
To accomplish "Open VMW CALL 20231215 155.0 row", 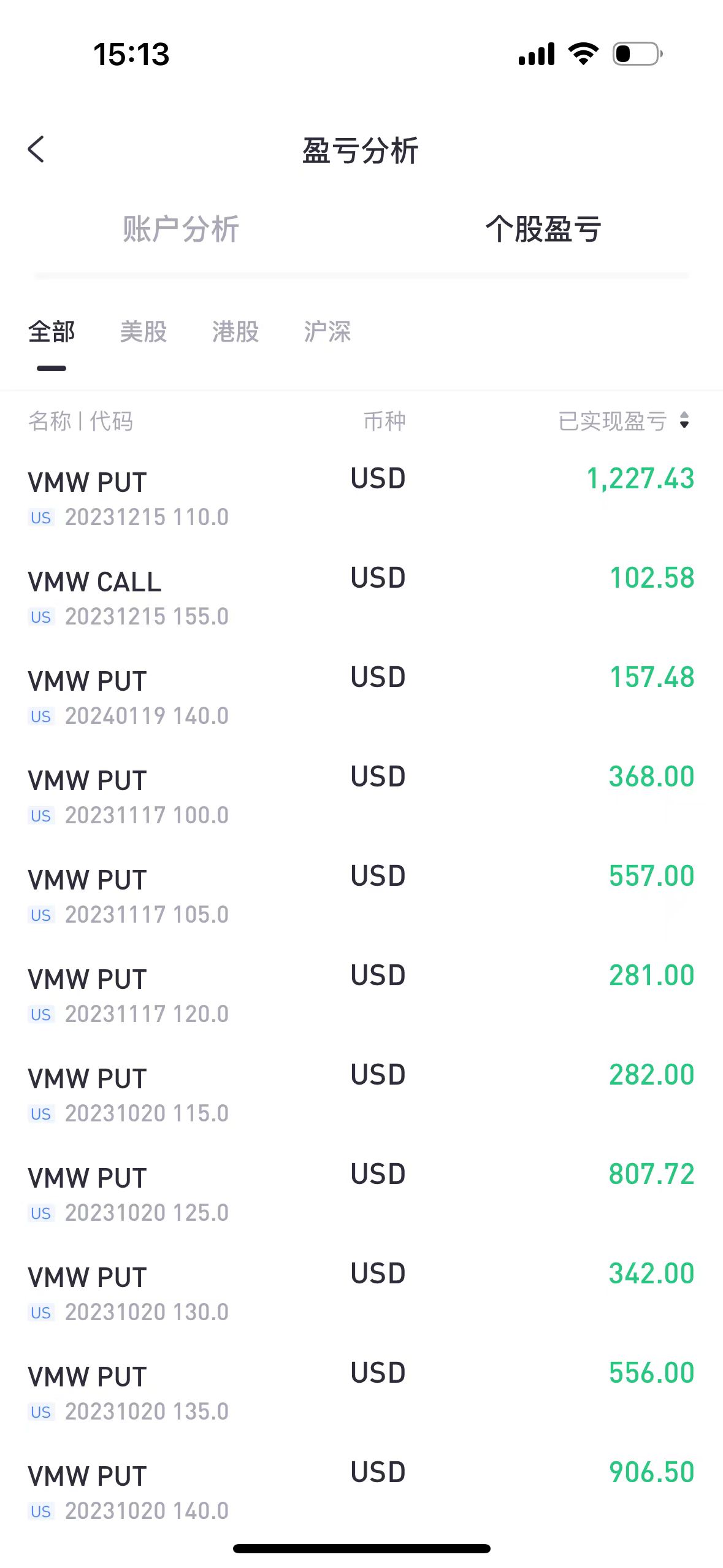I will click(x=361, y=597).
